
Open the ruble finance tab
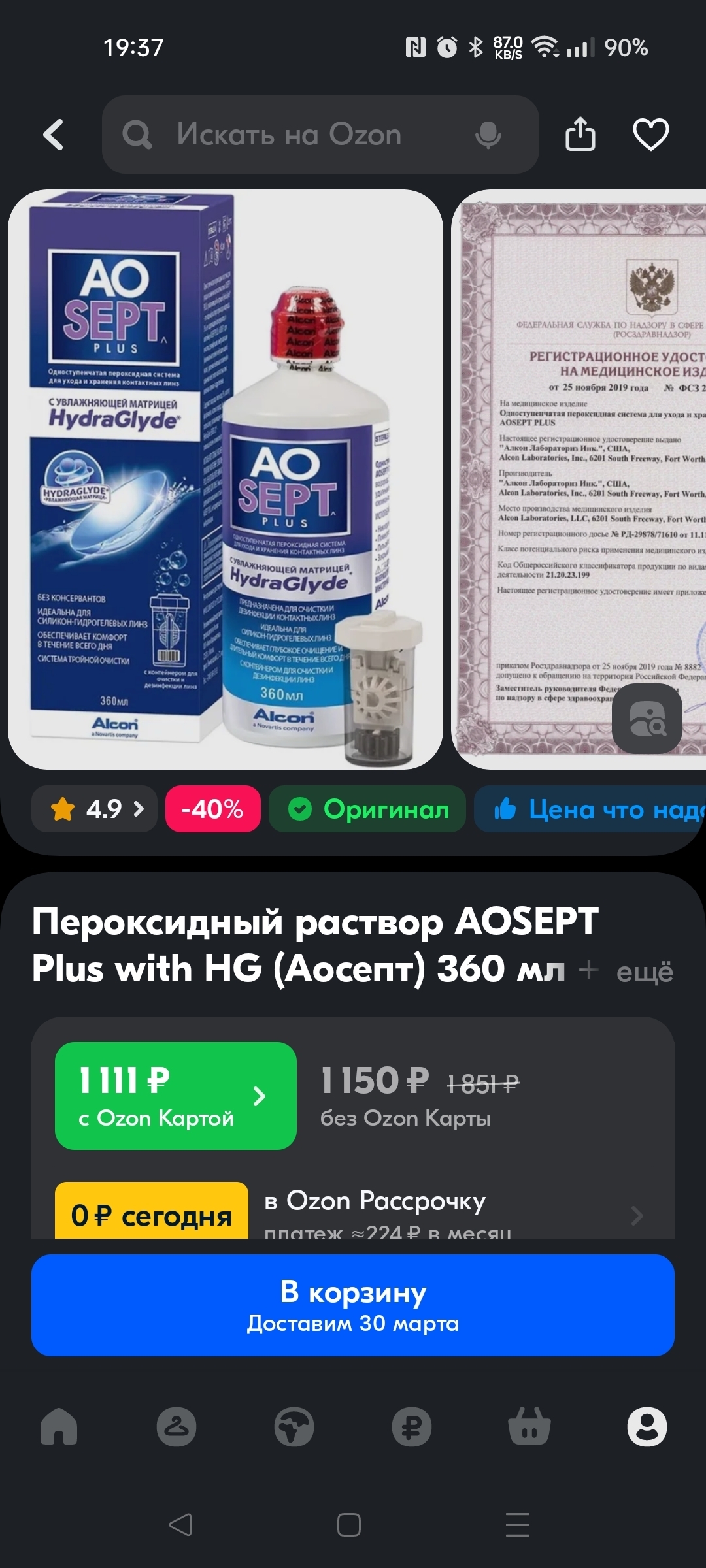[x=412, y=1427]
